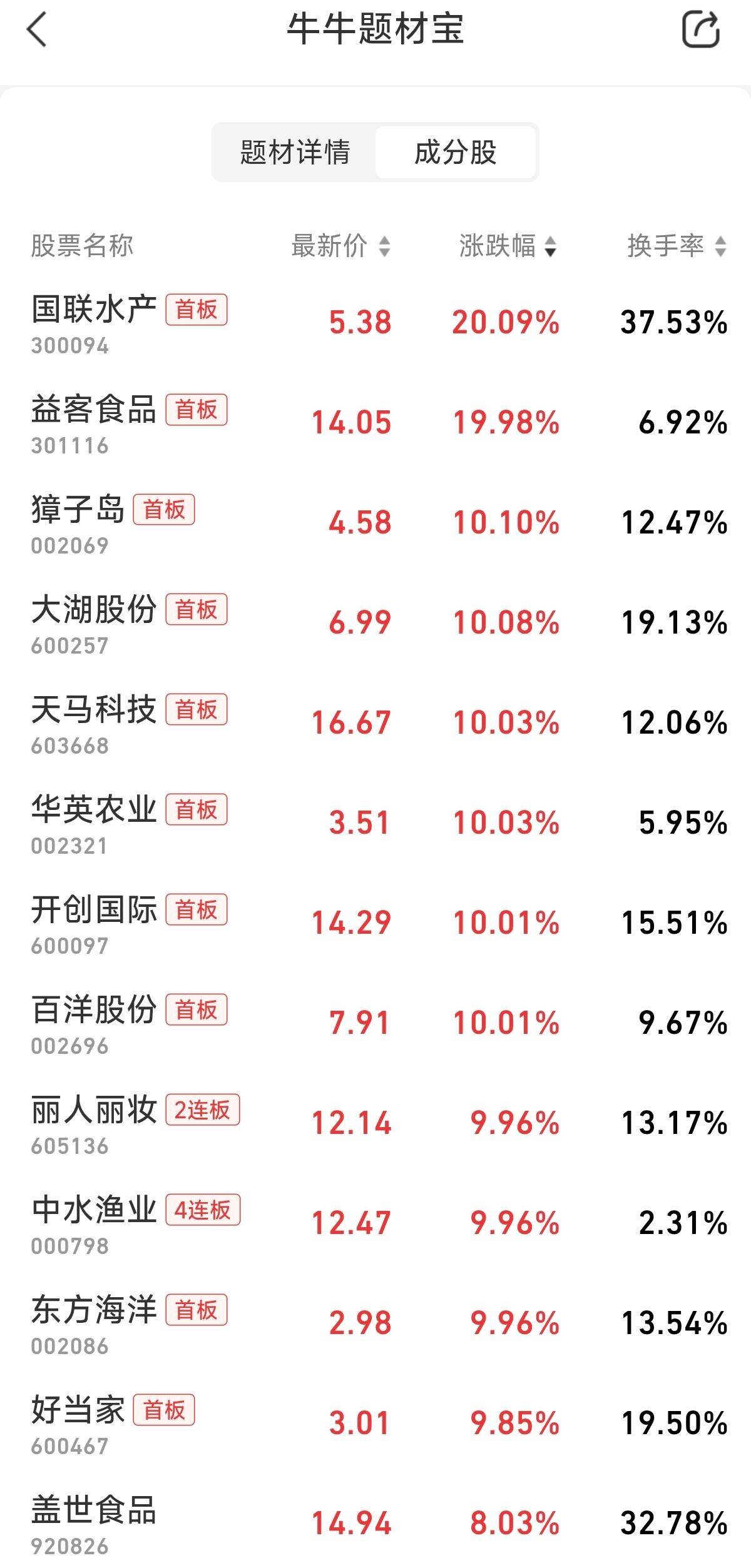Sort stocks by 换手率
This screenshot has width=751, height=1568.
pos(677,246)
